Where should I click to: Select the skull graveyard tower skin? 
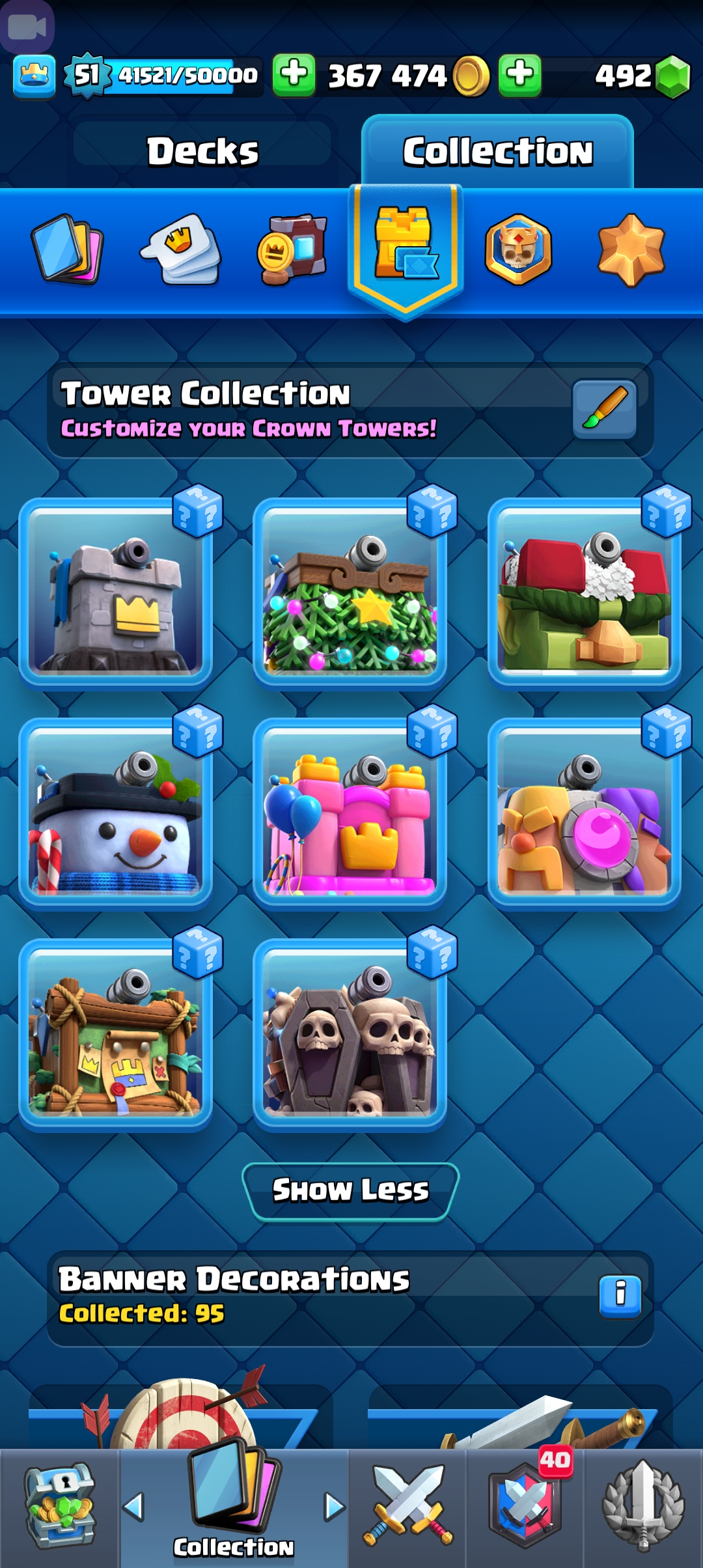click(350, 1033)
